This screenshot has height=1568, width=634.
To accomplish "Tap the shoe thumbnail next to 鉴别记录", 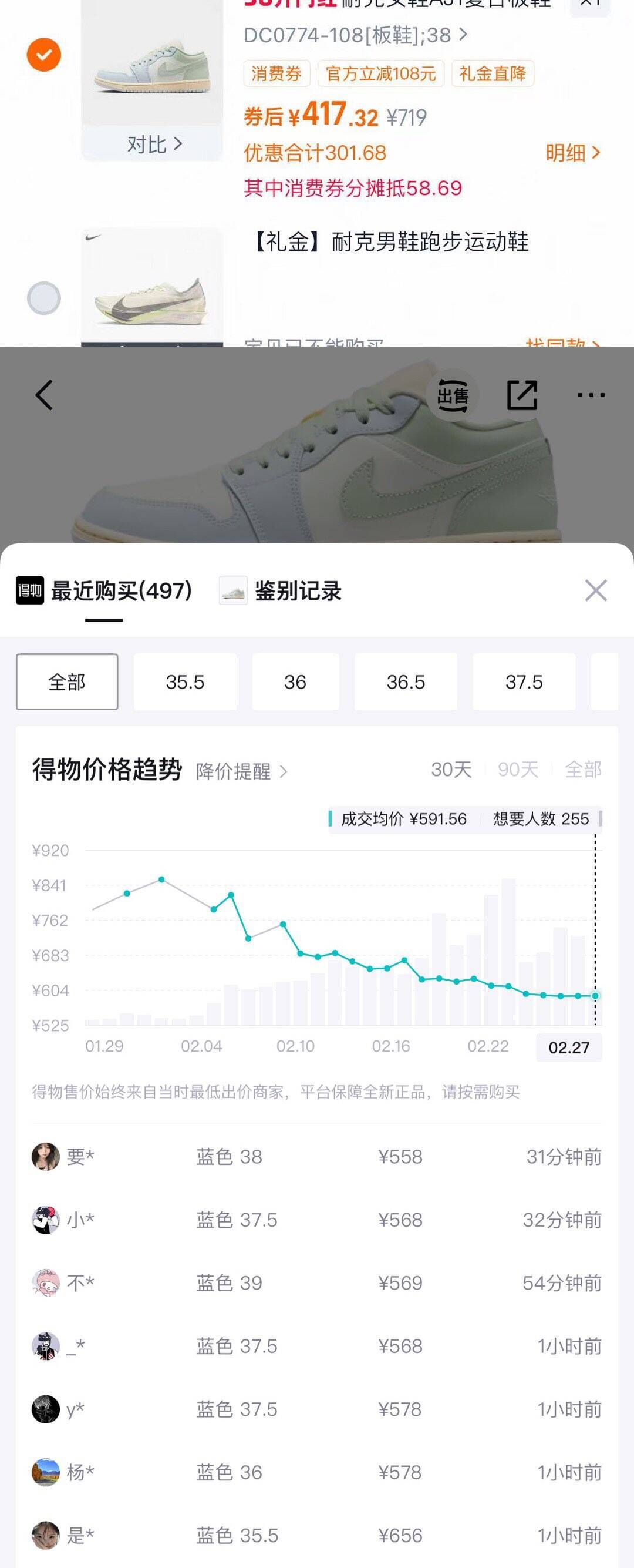I will tap(233, 589).
